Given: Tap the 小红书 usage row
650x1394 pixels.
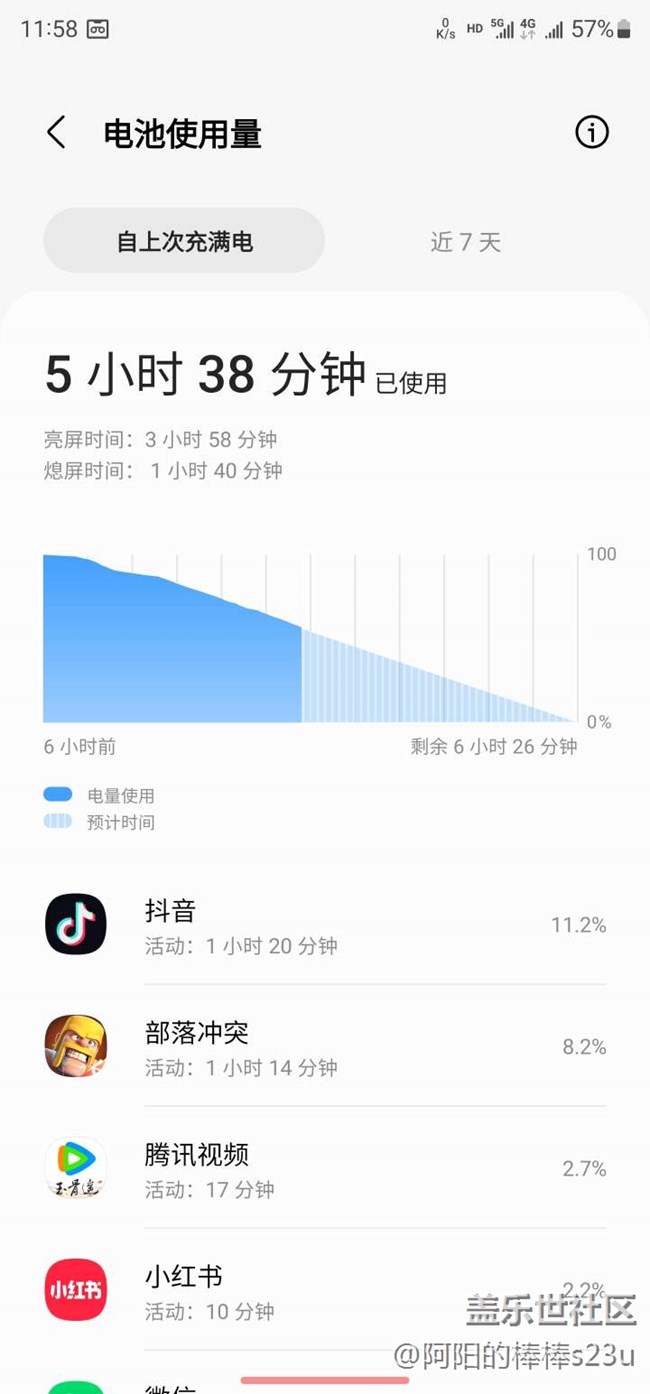Looking at the screenshot, I should click(x=325, y=1291).
